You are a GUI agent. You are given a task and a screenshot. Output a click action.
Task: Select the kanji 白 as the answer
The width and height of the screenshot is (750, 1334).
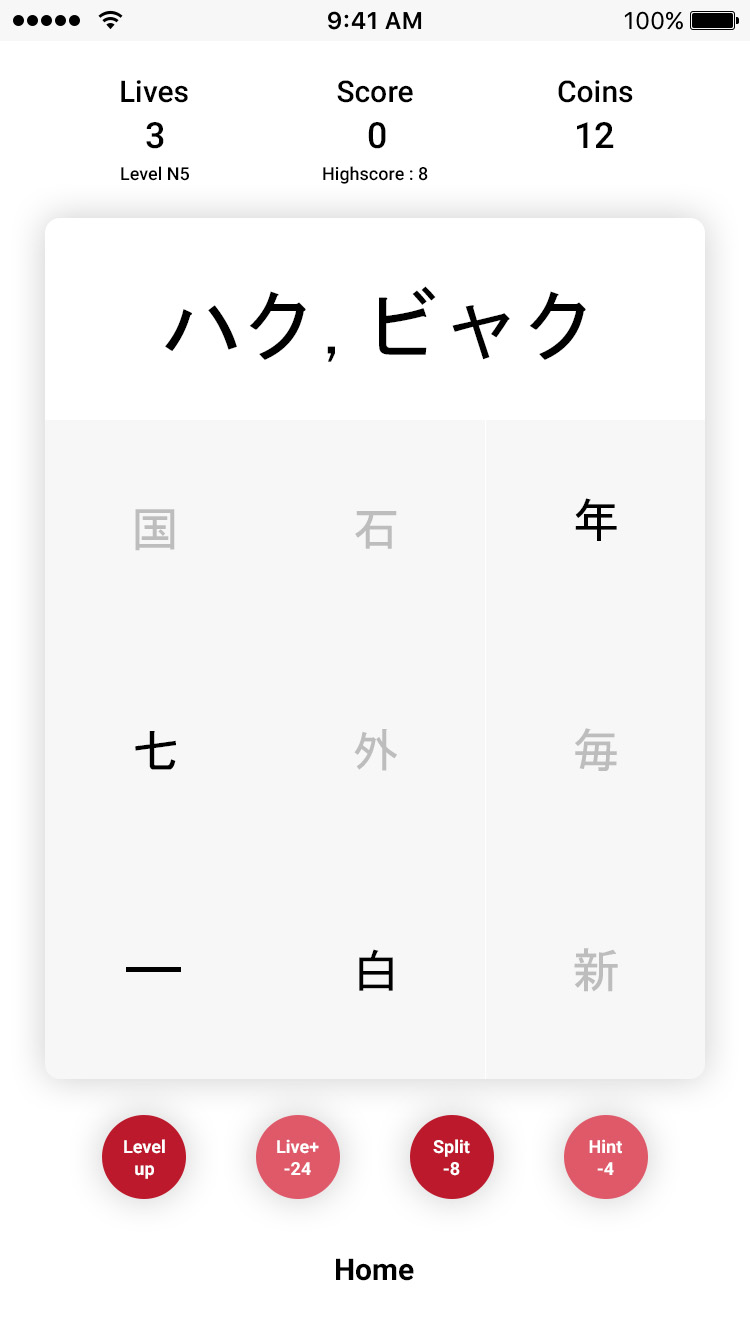pyautogui.click(x=376, y=971)
